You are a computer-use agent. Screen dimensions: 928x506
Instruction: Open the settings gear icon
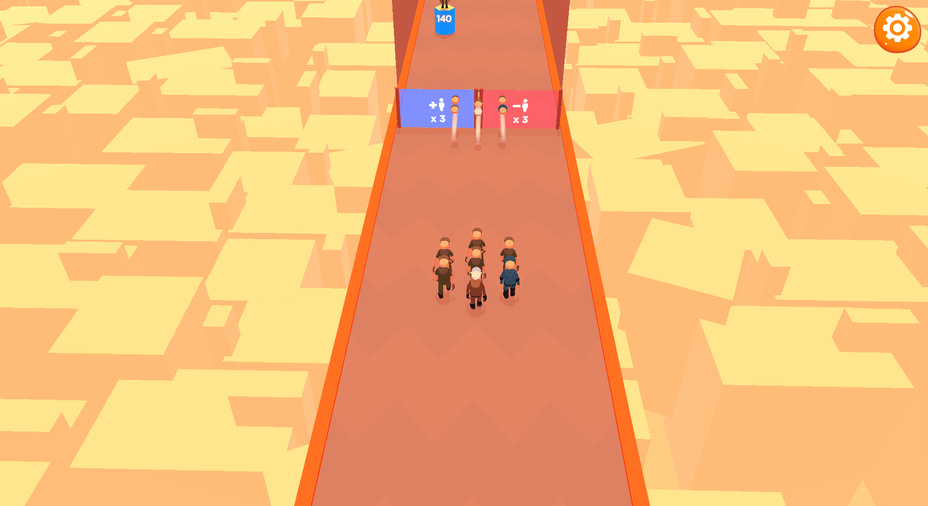897,29
